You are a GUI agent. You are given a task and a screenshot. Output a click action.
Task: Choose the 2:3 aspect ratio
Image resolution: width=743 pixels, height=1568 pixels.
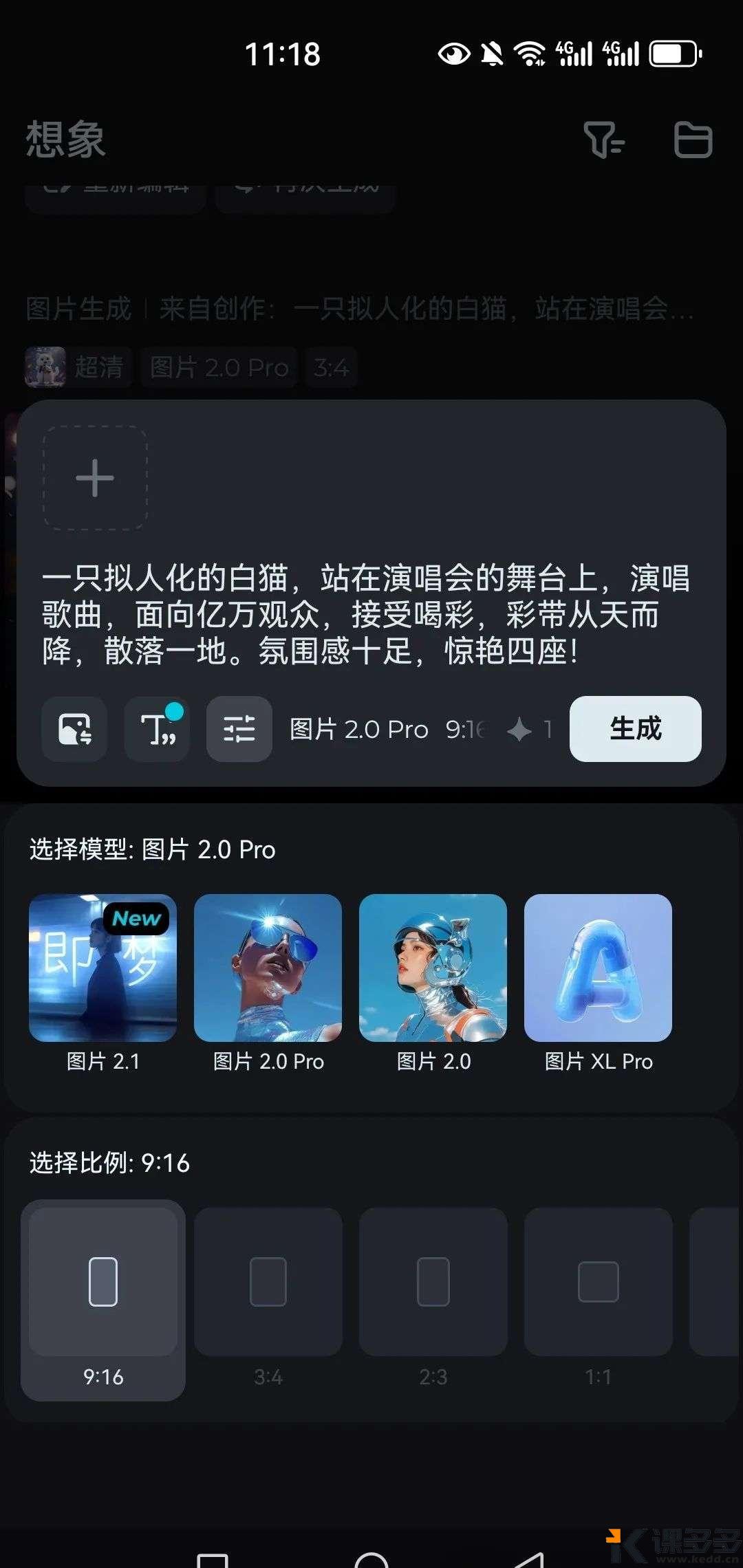433,1298
